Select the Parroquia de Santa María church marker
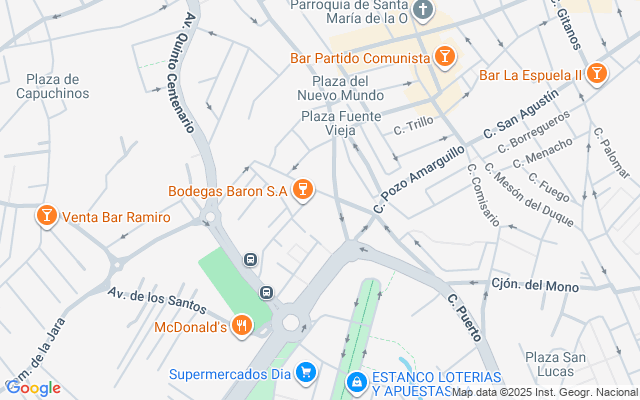 (x=422, y=10)
